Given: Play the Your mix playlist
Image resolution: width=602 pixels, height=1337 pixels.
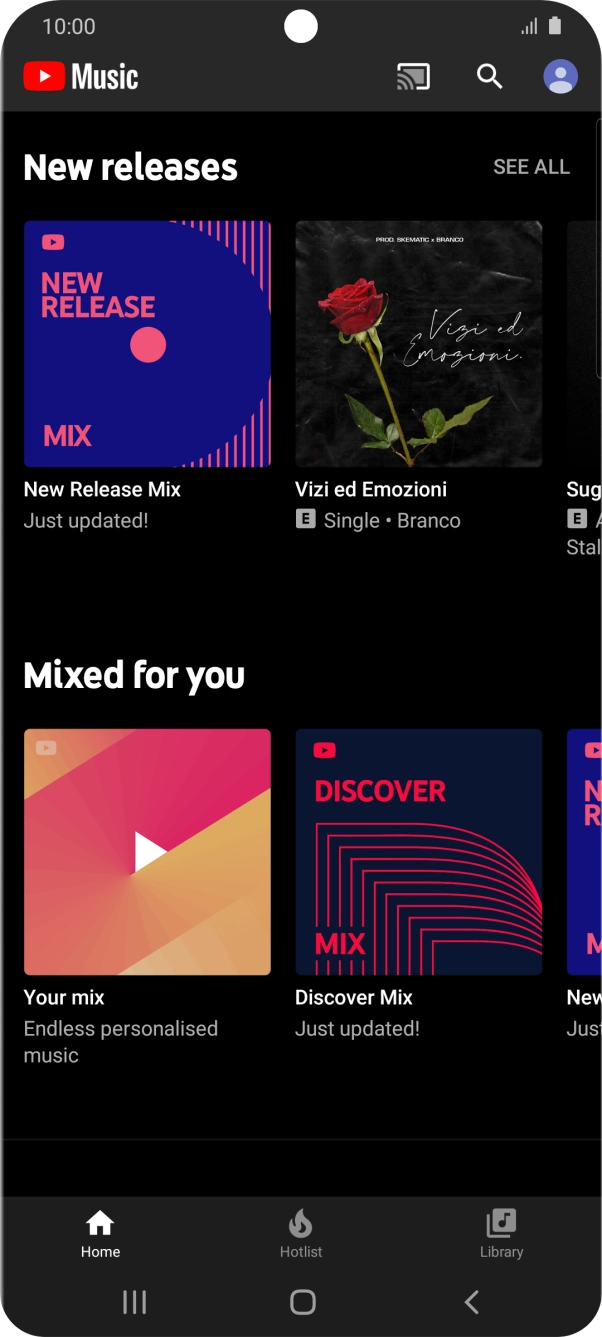Looking at the screenshot, I should (x=147, y=852).
